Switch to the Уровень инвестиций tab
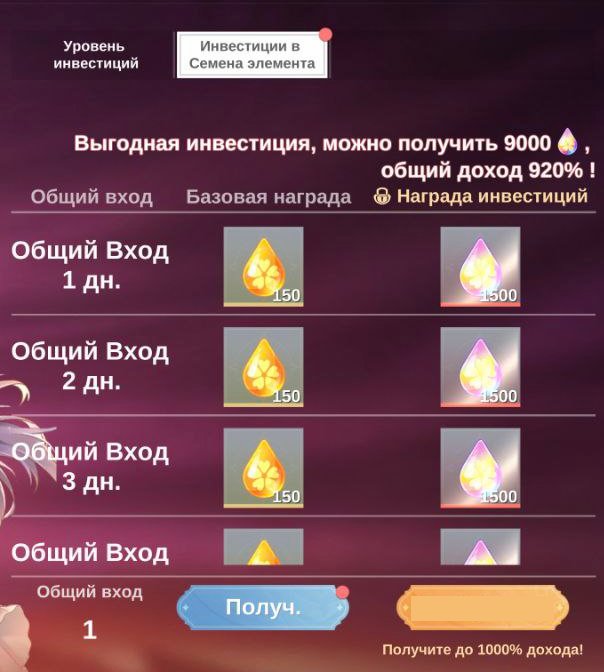The height and width of the screenshot is (672, 604). pyautogui.click(x=95, y=55)
